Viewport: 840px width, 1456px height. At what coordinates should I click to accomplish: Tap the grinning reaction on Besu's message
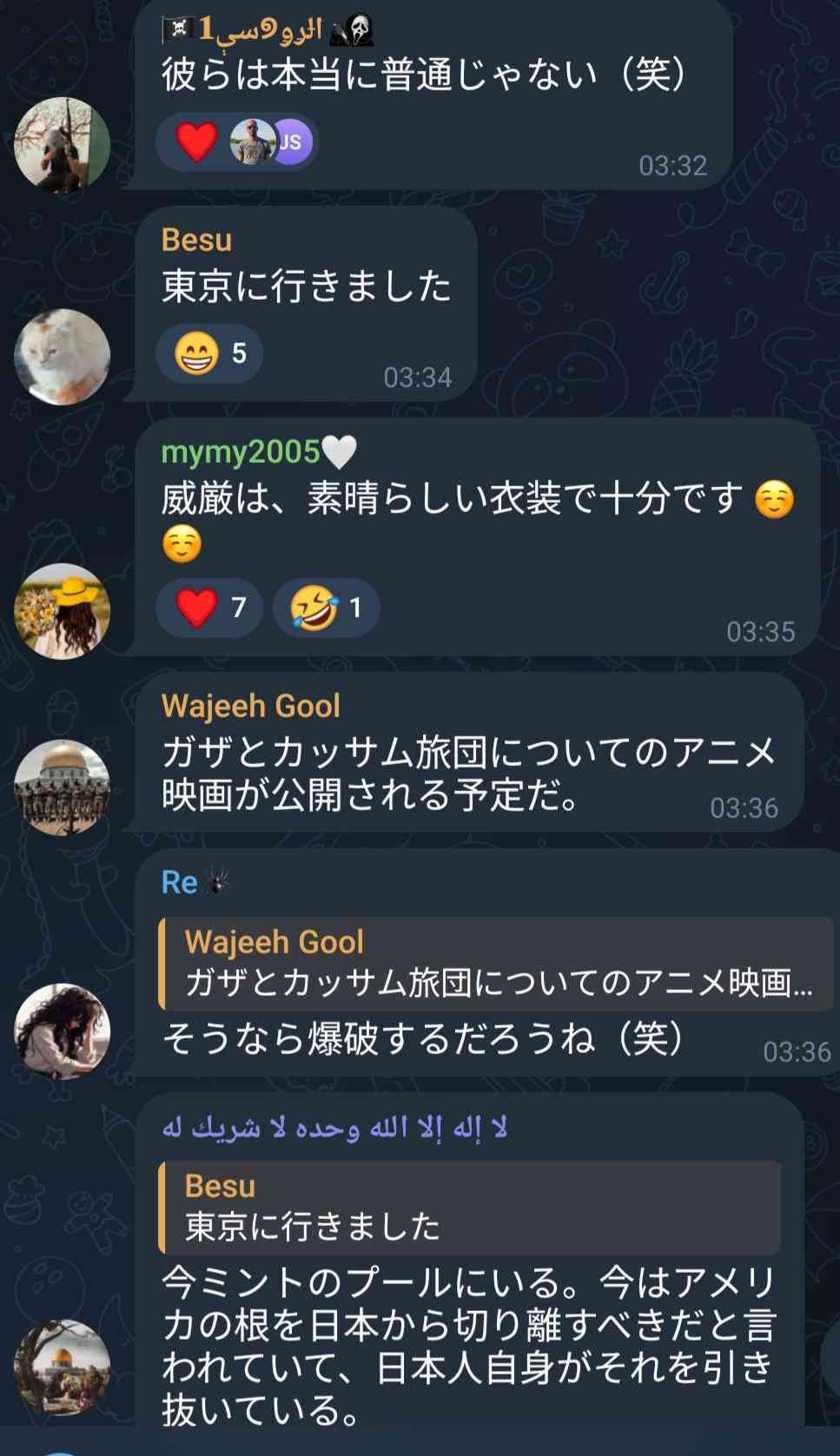(209, 353)
